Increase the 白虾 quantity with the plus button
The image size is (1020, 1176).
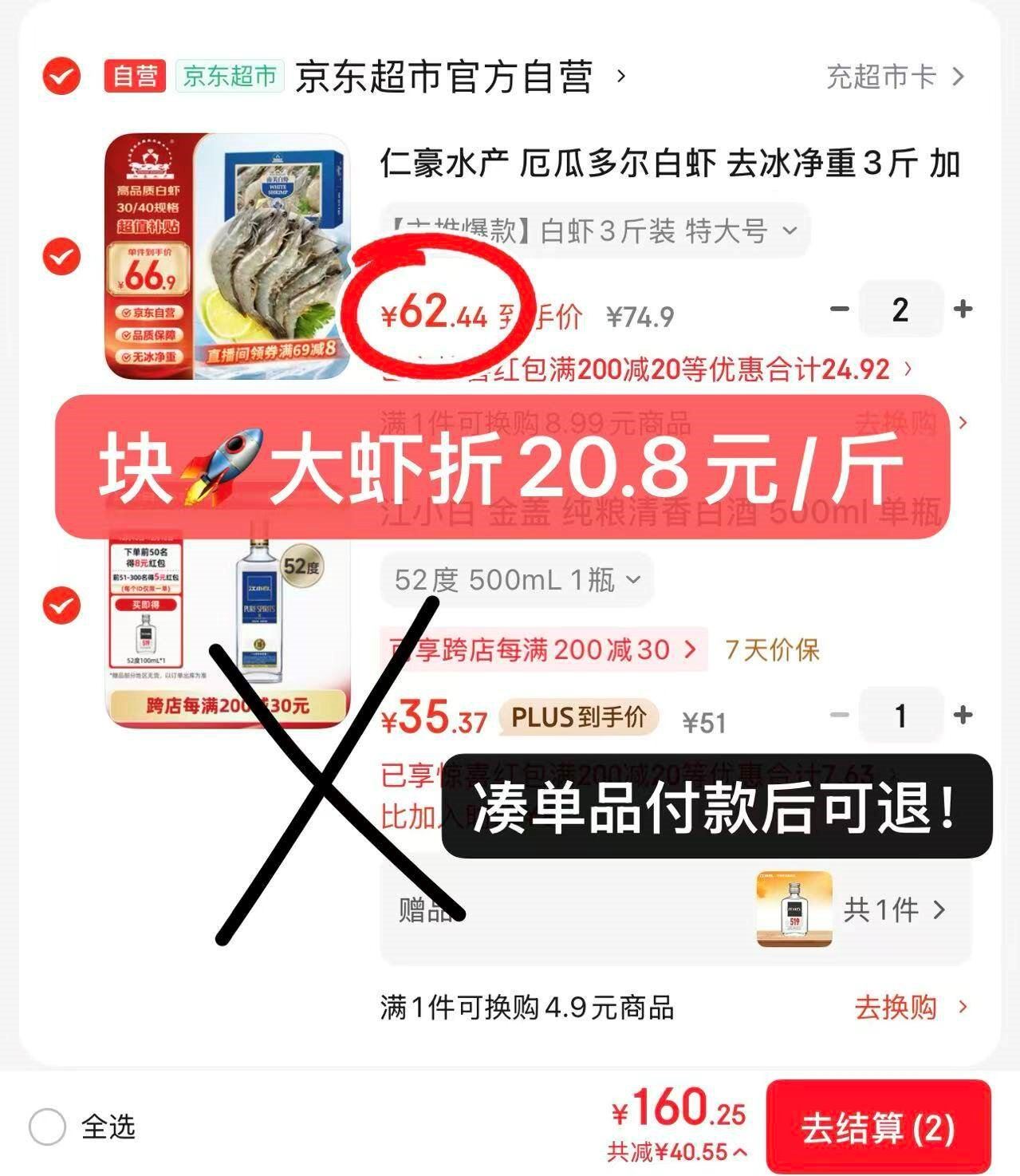pyautogui.click(x=963, y=309)
